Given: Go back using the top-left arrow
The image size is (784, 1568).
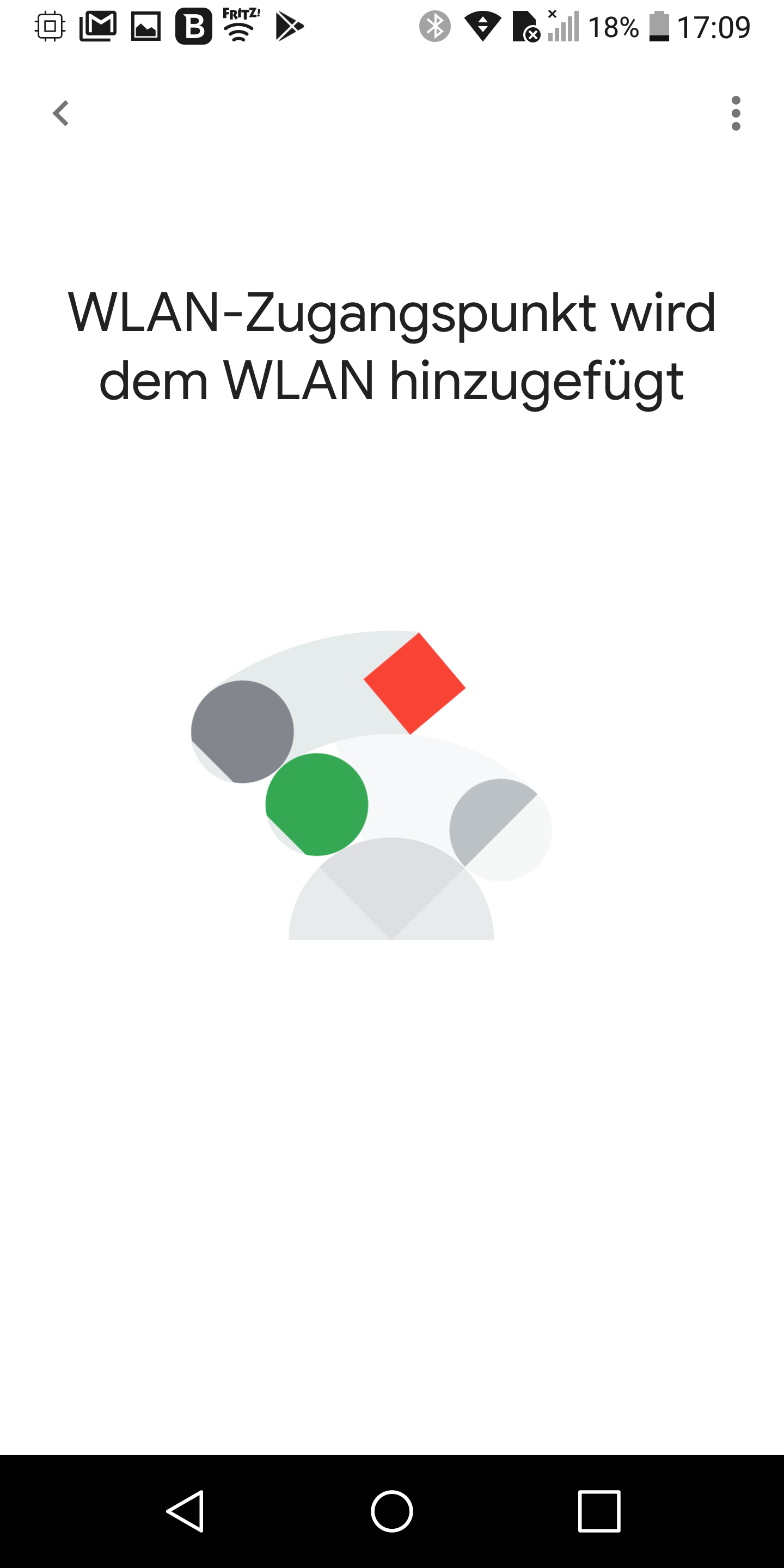Looking at the screenshot, I should (61, 113).
